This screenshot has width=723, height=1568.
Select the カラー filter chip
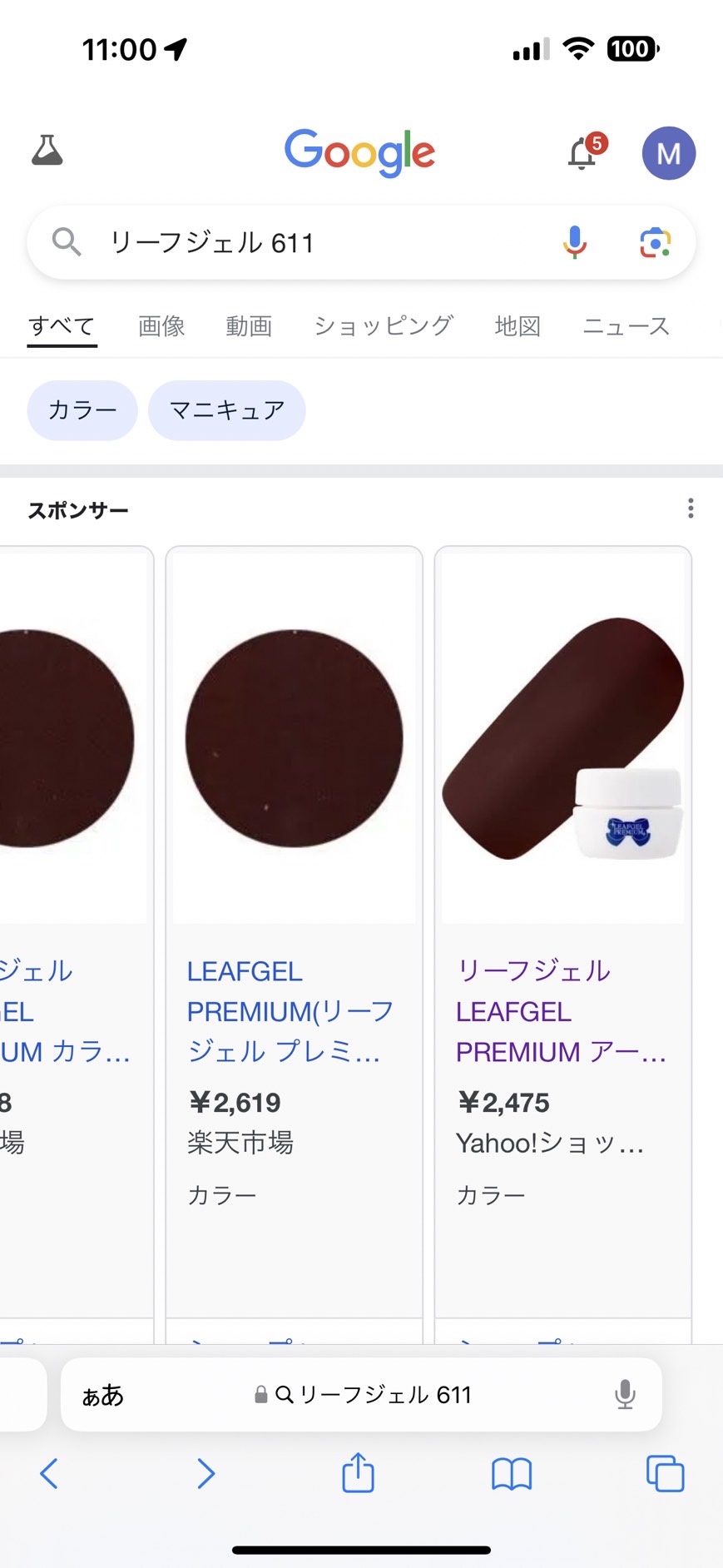pos(82,410)
